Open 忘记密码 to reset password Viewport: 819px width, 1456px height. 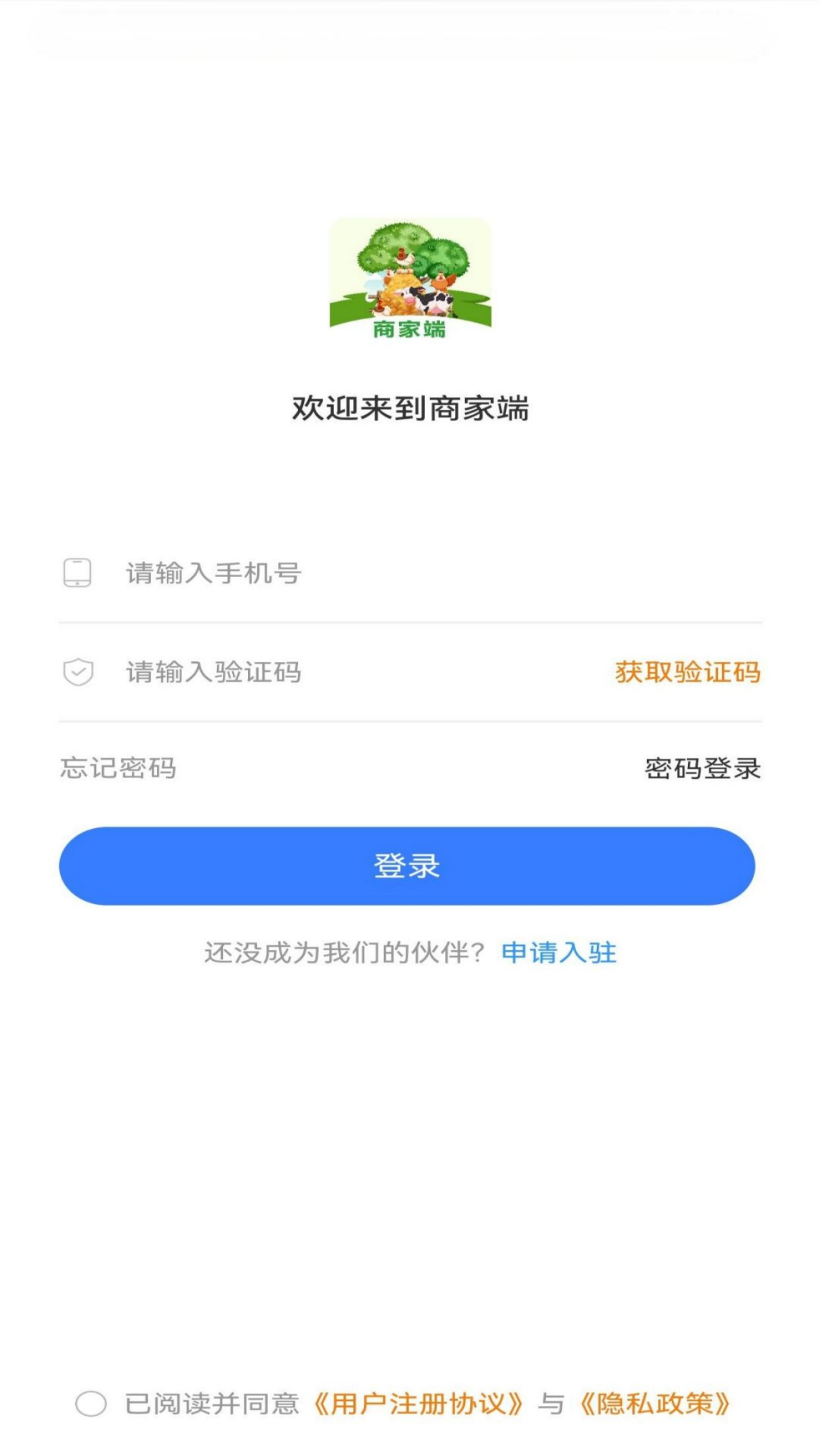(118, 768)
